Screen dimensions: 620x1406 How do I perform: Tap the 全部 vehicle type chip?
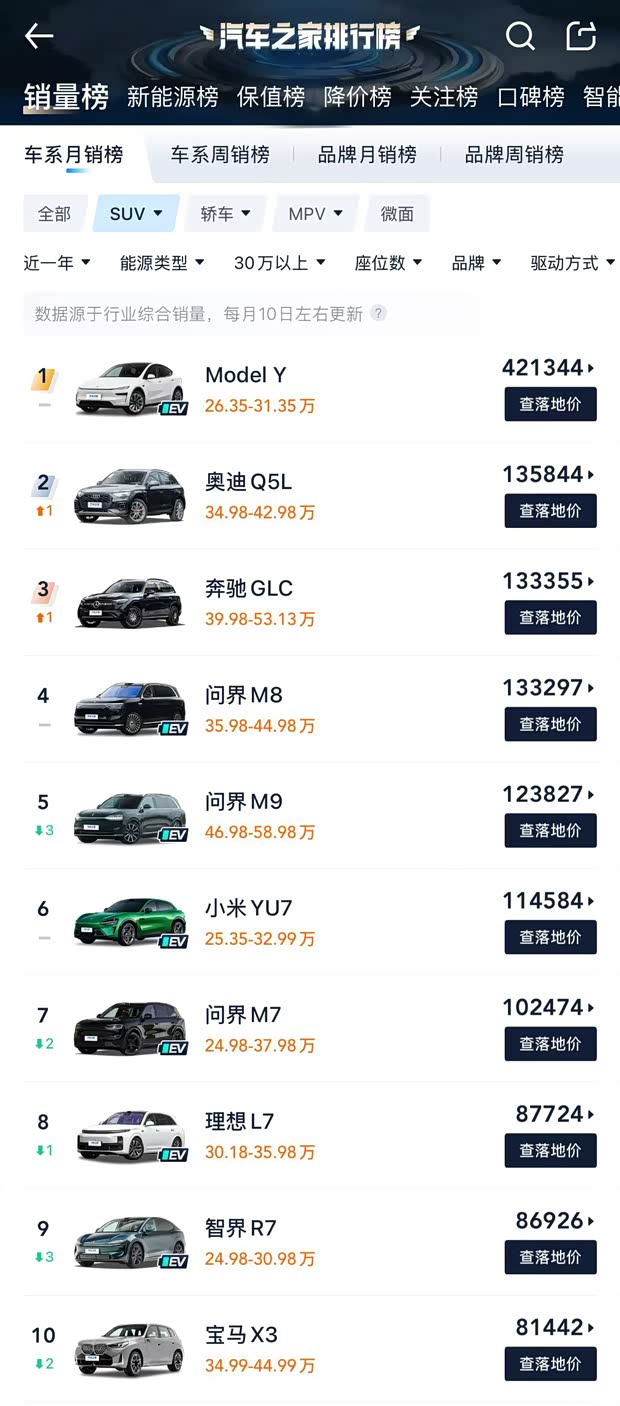[x=54, y=214]
